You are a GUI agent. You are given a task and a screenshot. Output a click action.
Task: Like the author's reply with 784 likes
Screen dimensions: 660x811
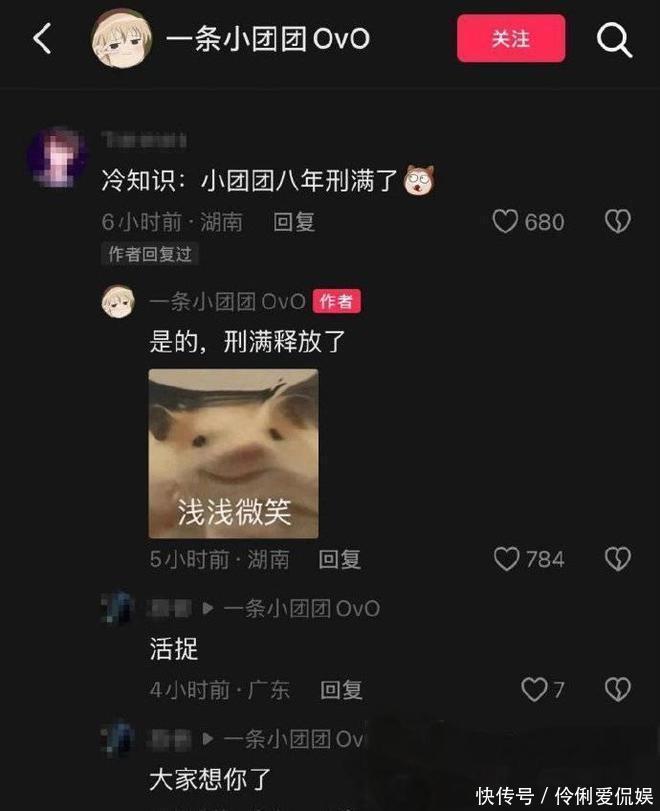click(x=507, y=559)
